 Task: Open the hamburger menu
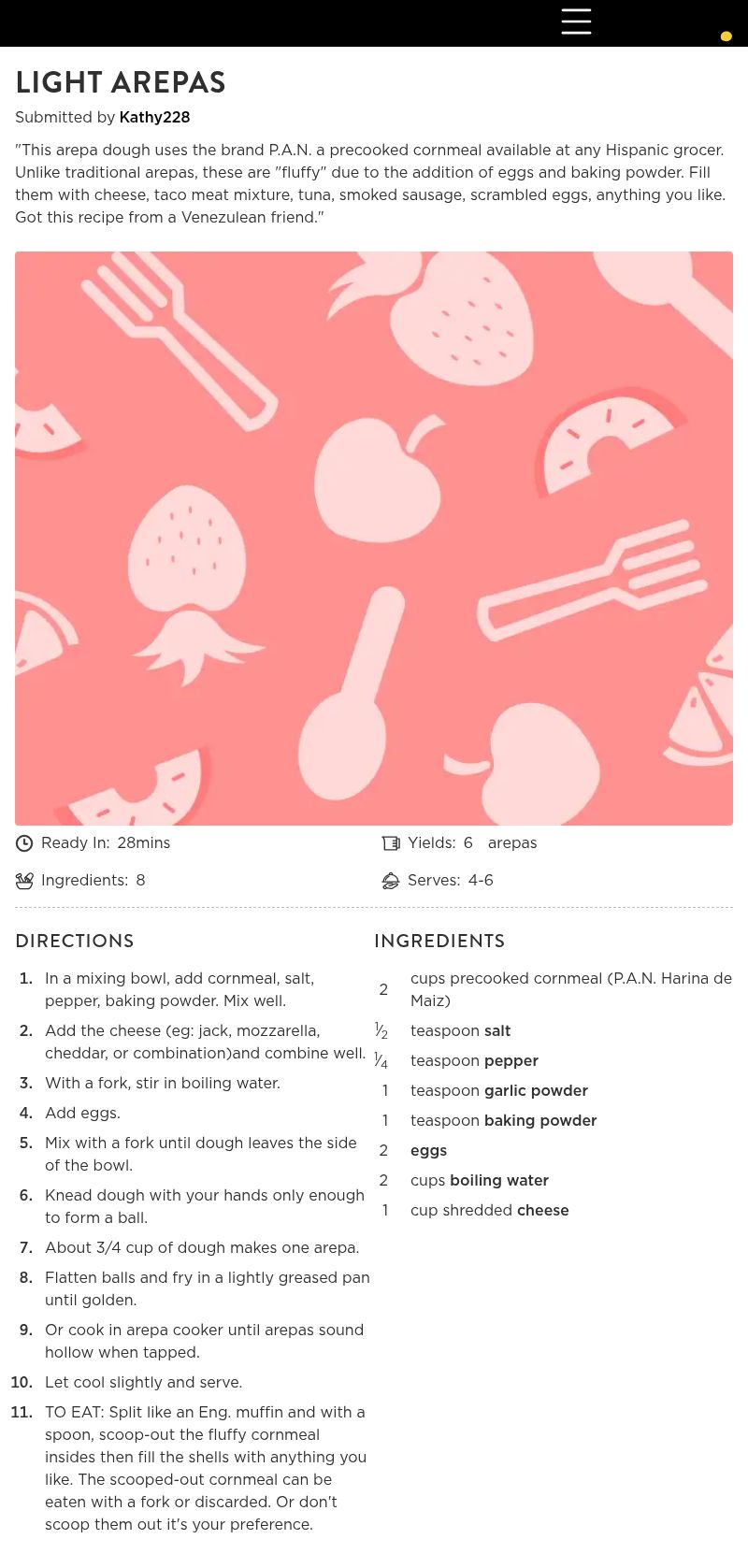coord(576,22)
